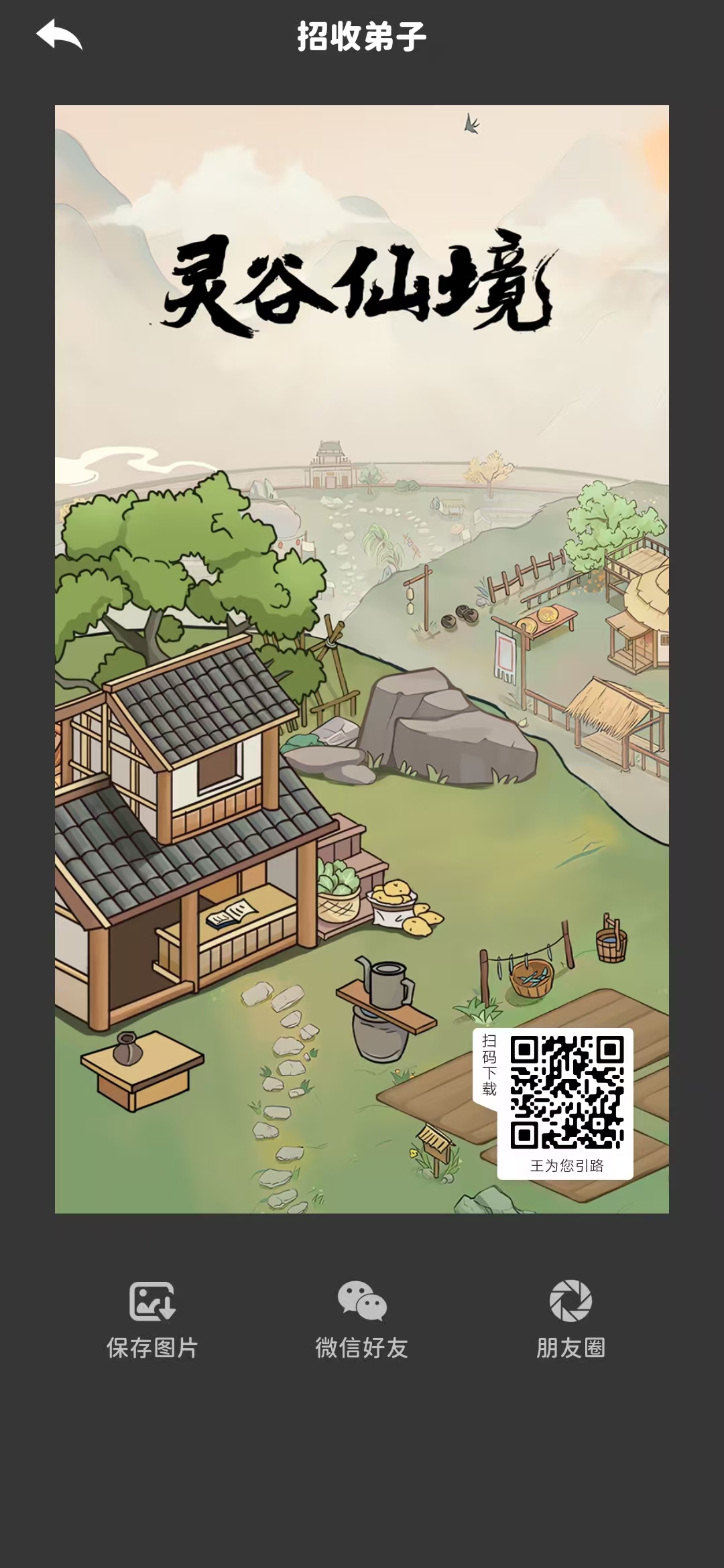Share to 朋友圈
The width and height of the screenshot is (724, 1568).
pyautogui.click(x=570, y=1320)
